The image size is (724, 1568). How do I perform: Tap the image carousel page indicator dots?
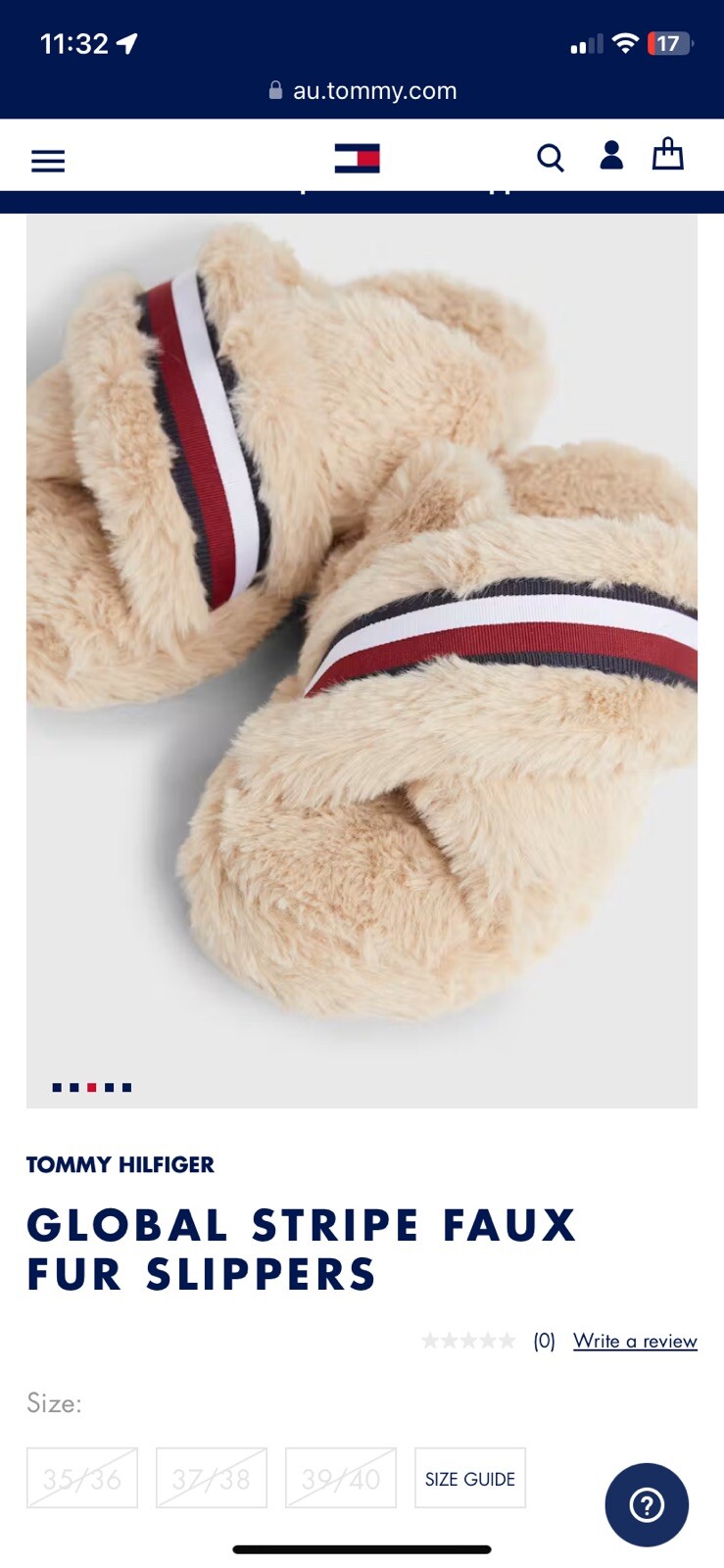pos(91,1087)
